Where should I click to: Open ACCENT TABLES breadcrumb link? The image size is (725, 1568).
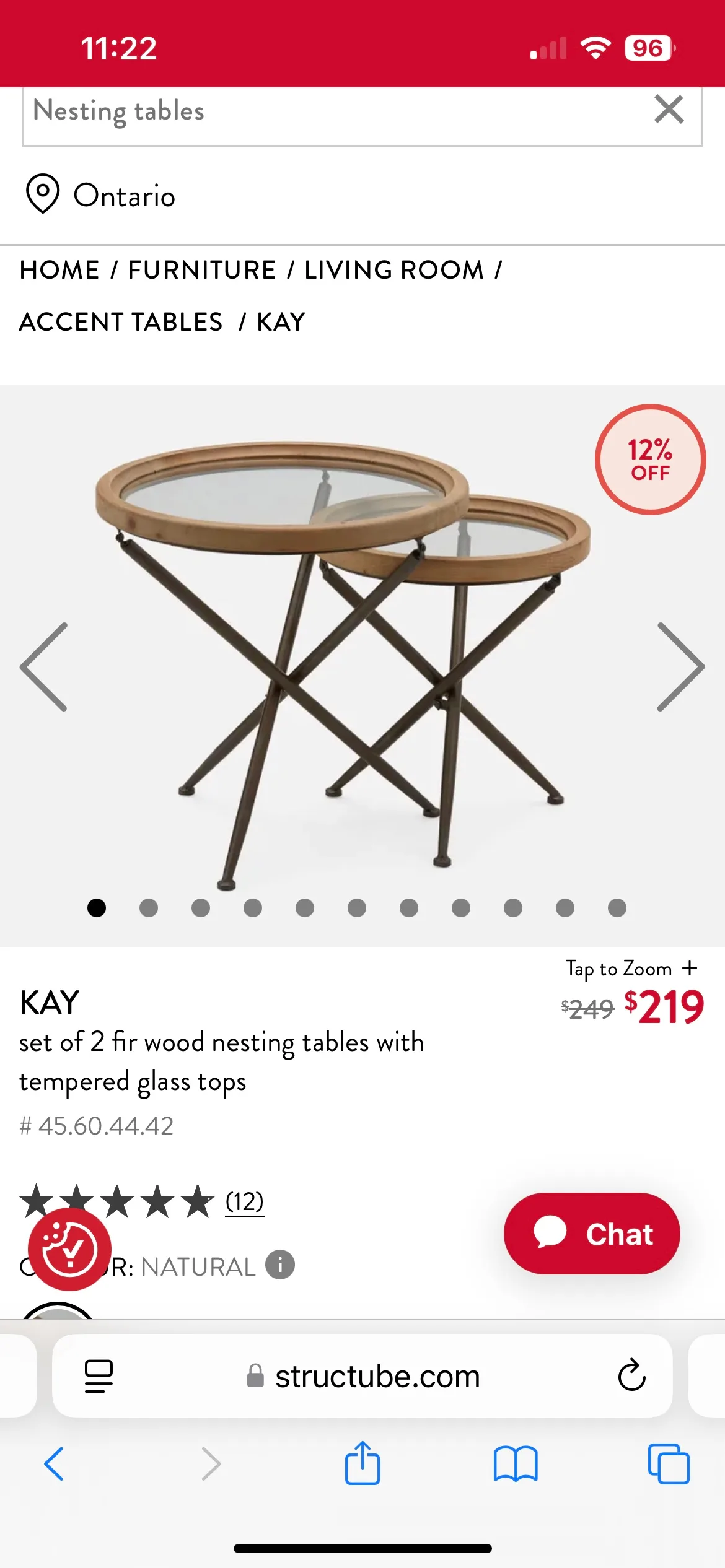[121, 322]
